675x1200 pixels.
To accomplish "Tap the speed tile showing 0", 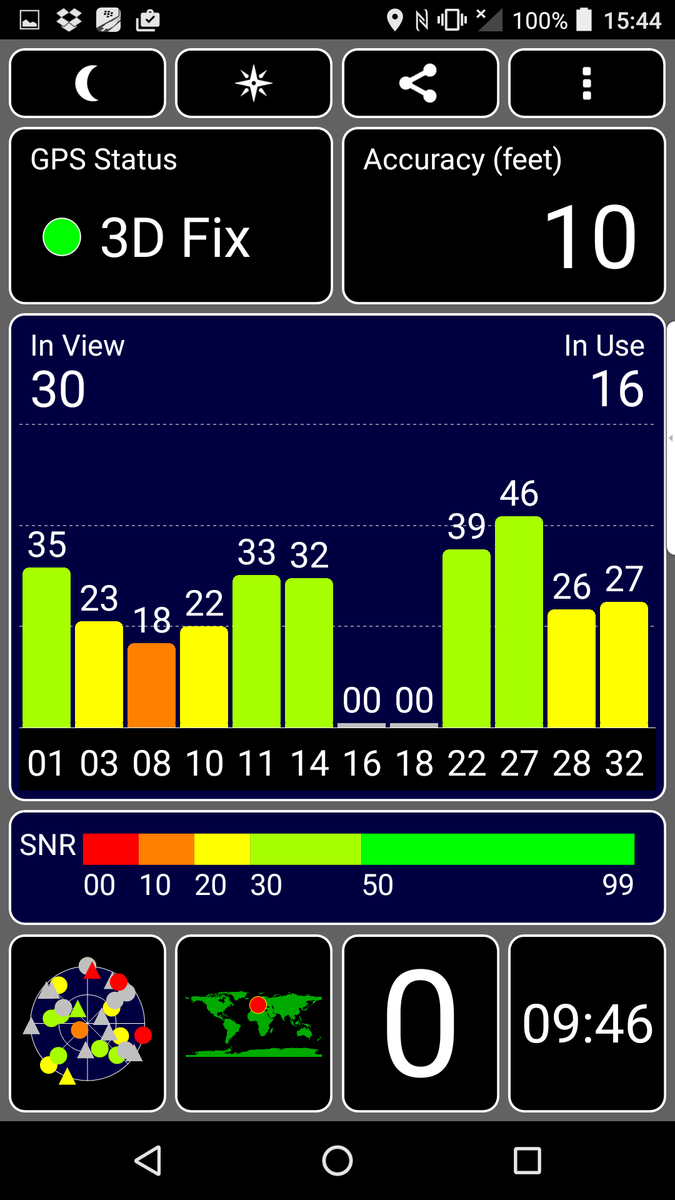I will (x=420, y=1023).
